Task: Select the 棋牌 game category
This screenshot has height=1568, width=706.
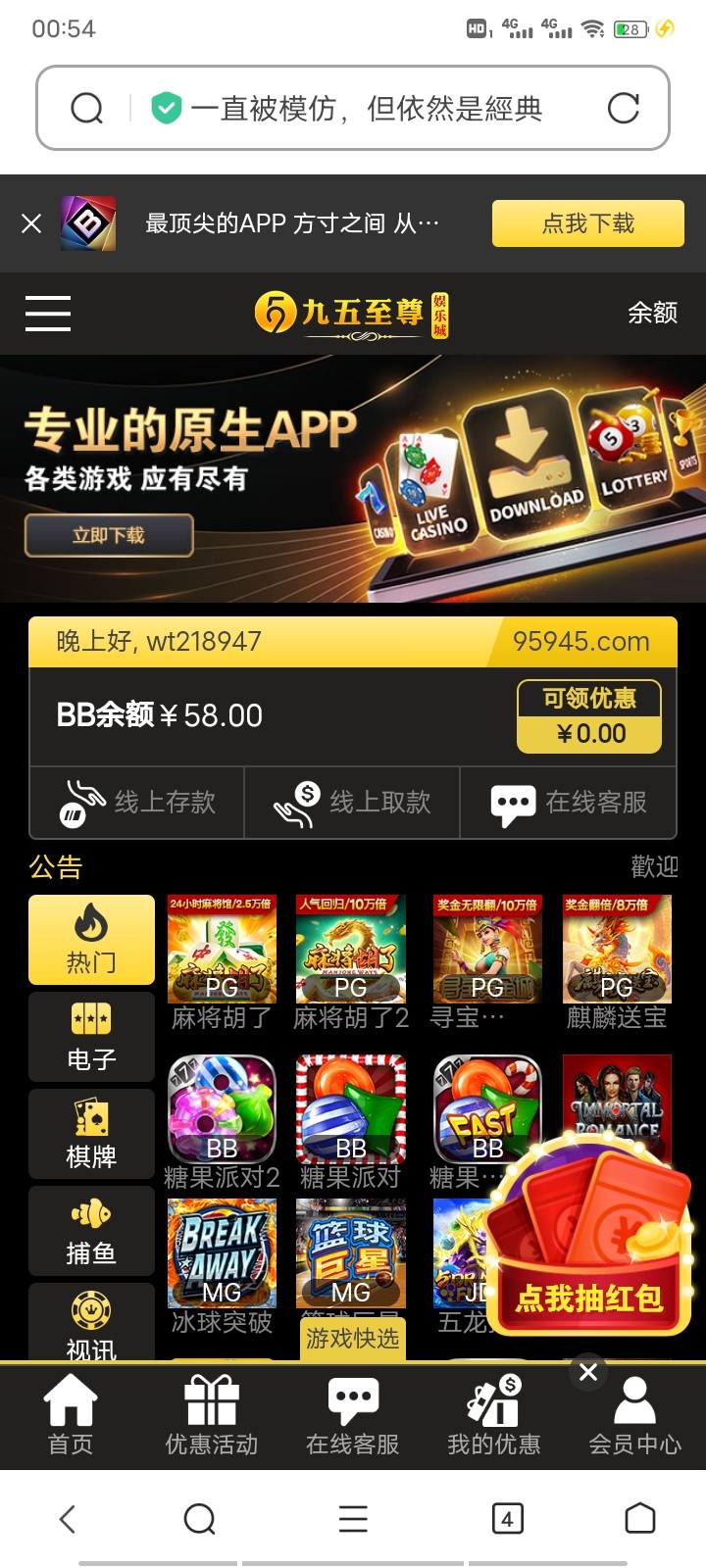Action: [x=91, y=1134]
